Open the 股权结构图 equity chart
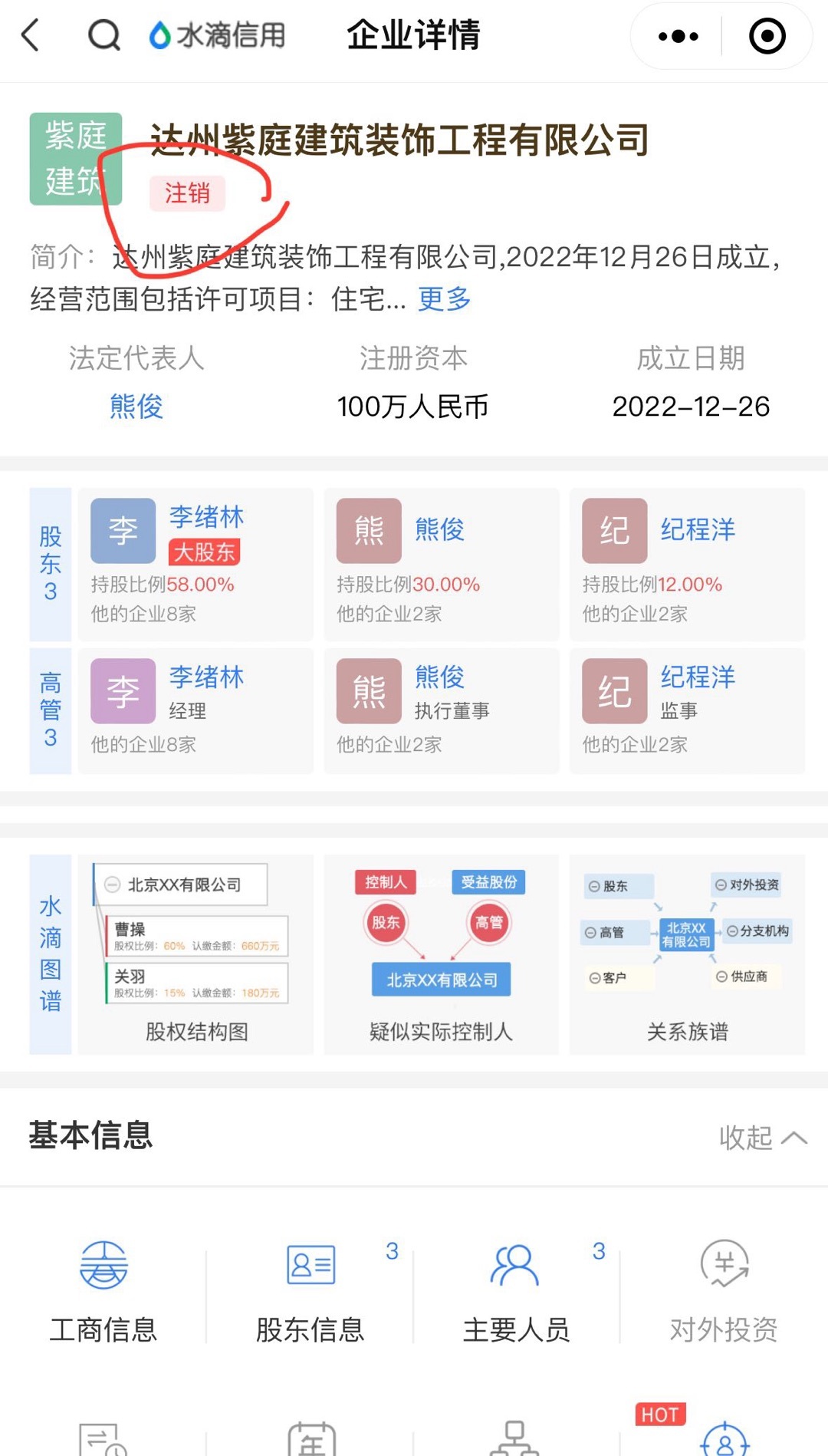This screenshot has width=828, height=1456. (195, 954)
